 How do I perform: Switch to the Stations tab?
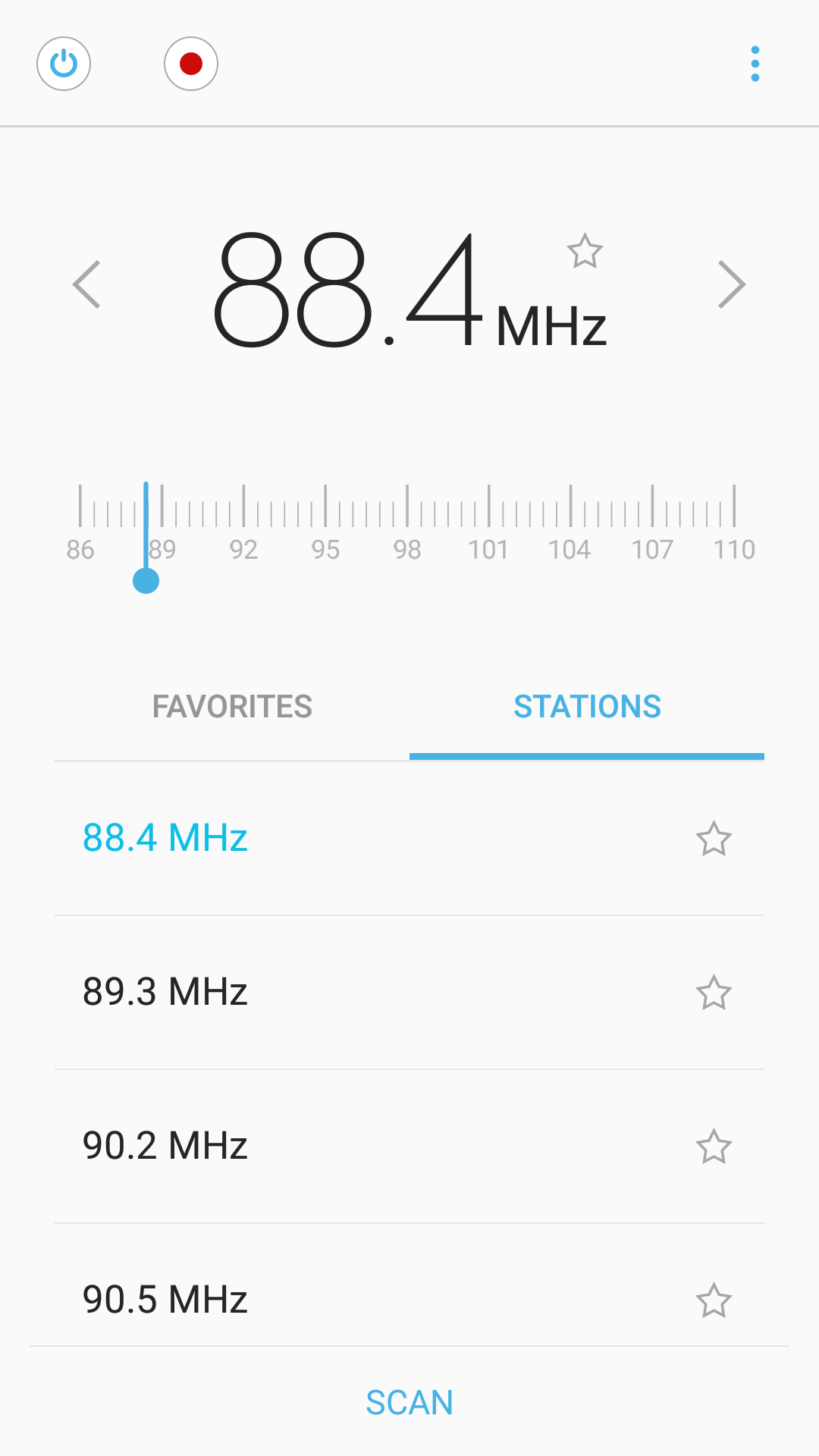(587, 707)
